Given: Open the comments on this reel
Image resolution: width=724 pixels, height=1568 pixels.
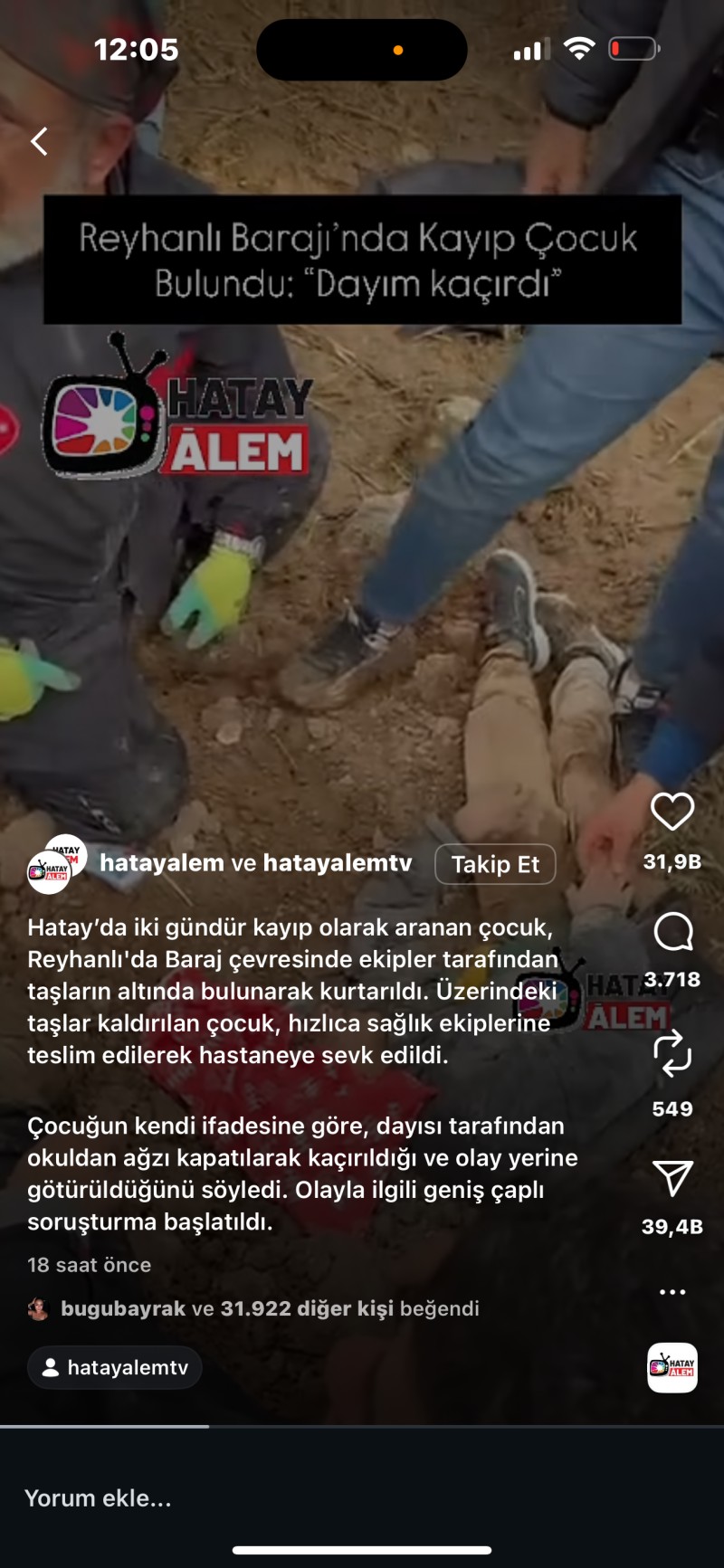Looking at the screenshot, I should tap(672, 931).
